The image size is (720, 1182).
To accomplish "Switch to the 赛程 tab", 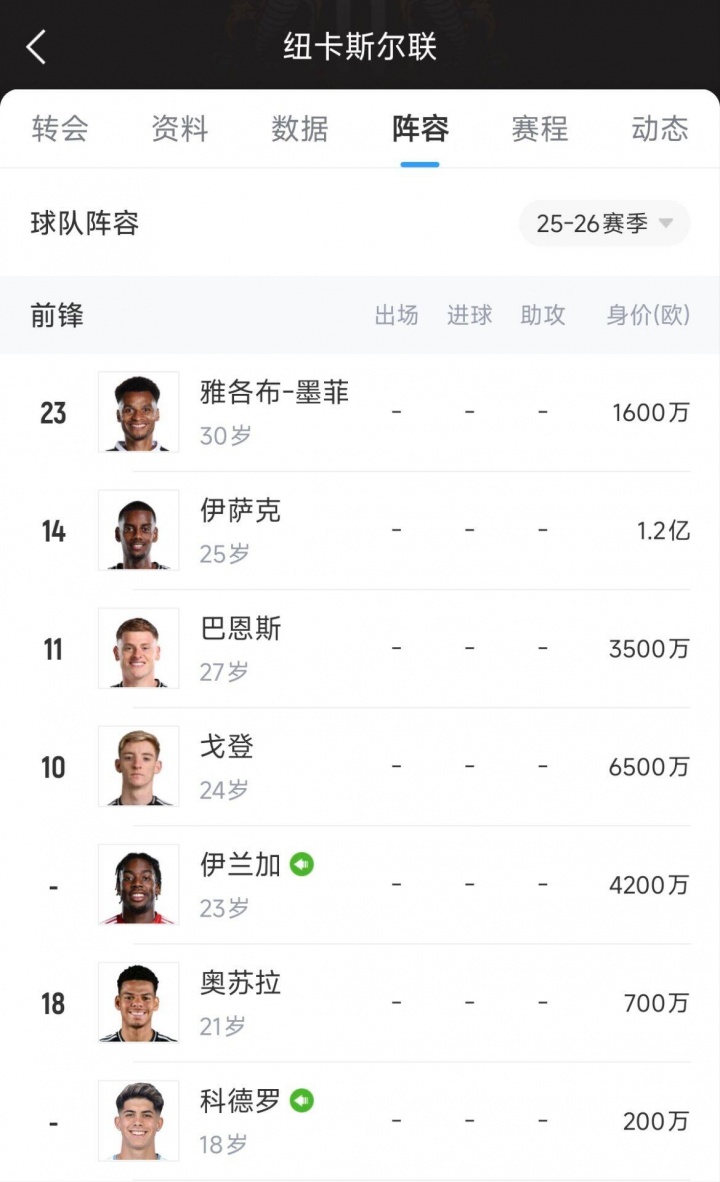I will coord(540,129).
